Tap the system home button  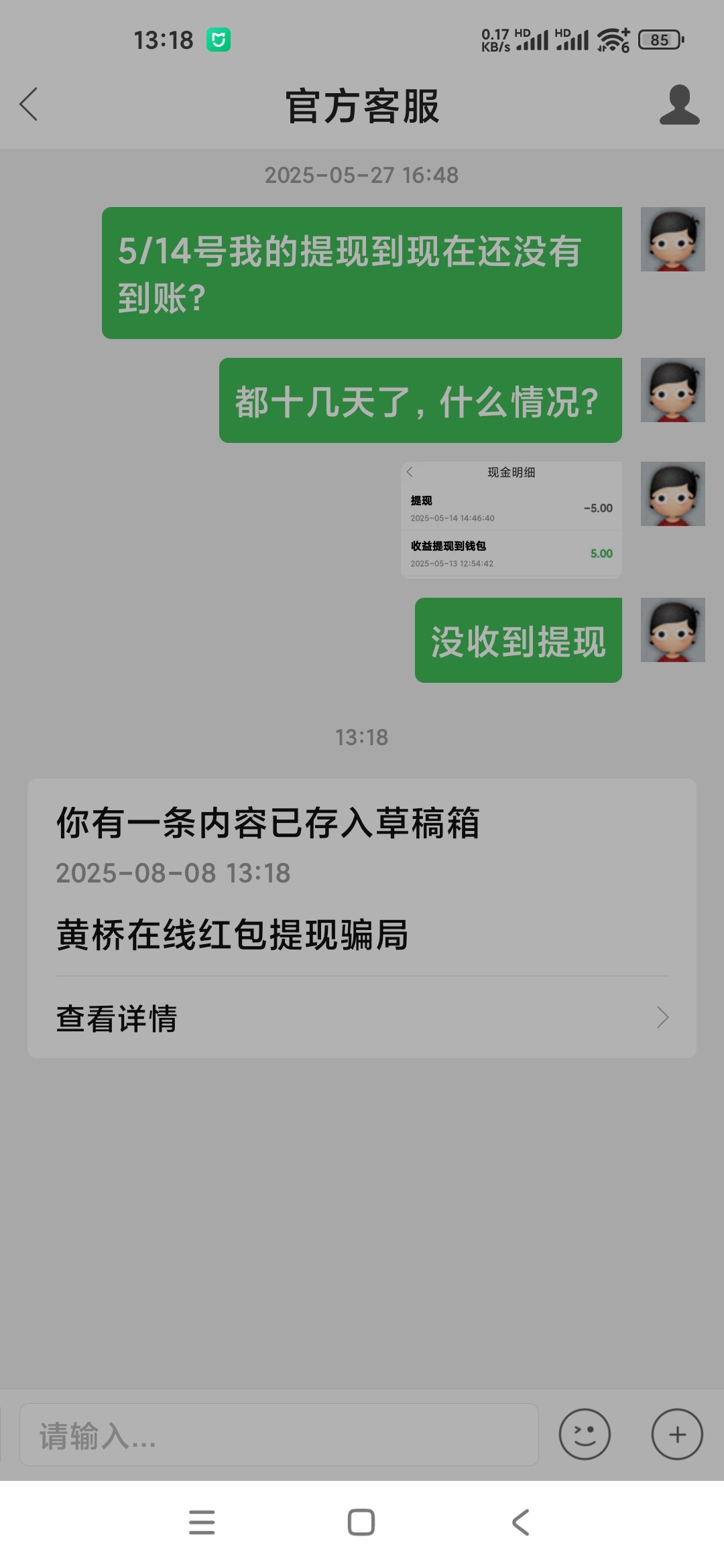coord(361,1522)
